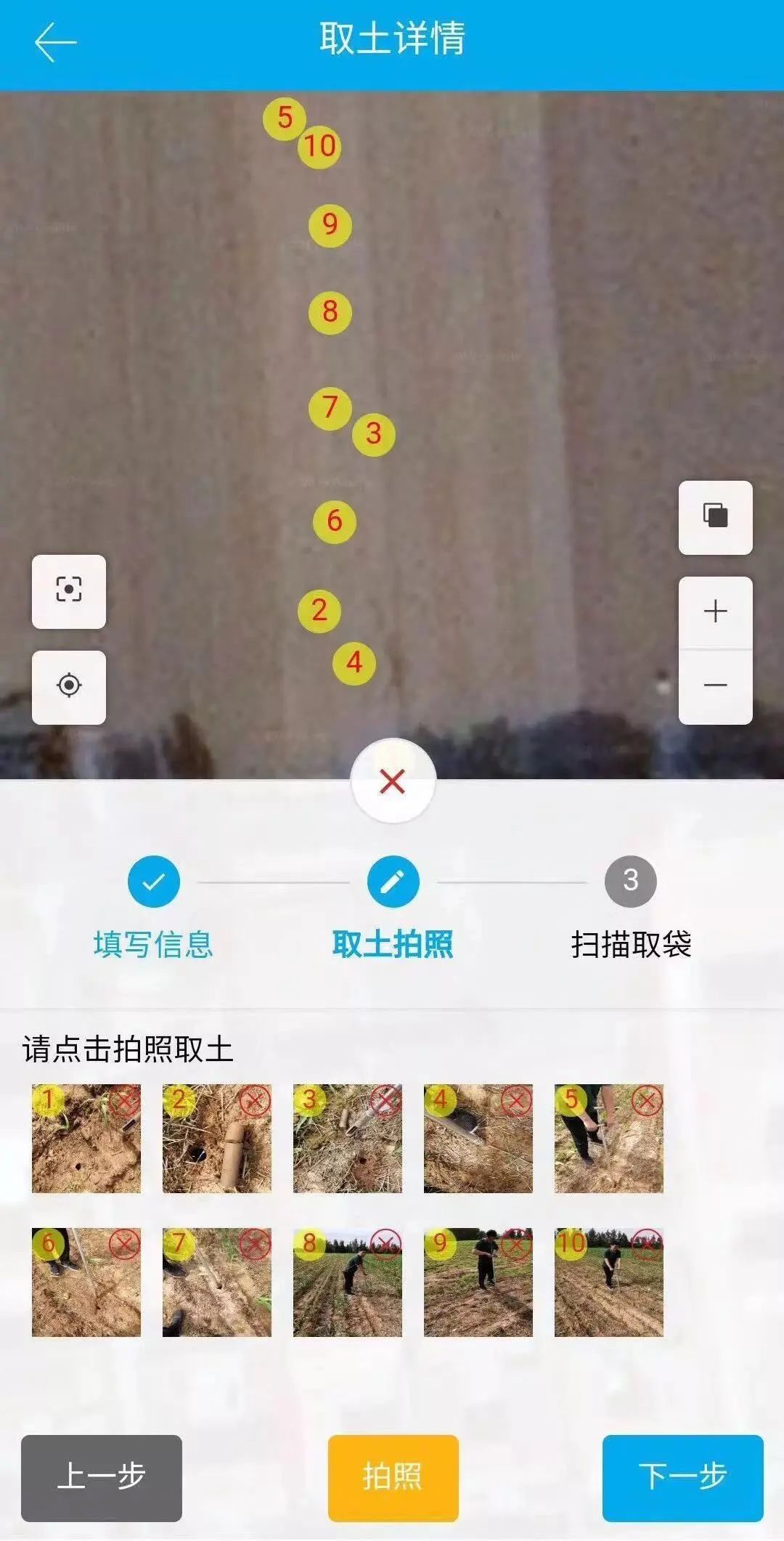This screenshot has height=1541, width=784.
Task: Center map on current location
Action: coord(69,686)
